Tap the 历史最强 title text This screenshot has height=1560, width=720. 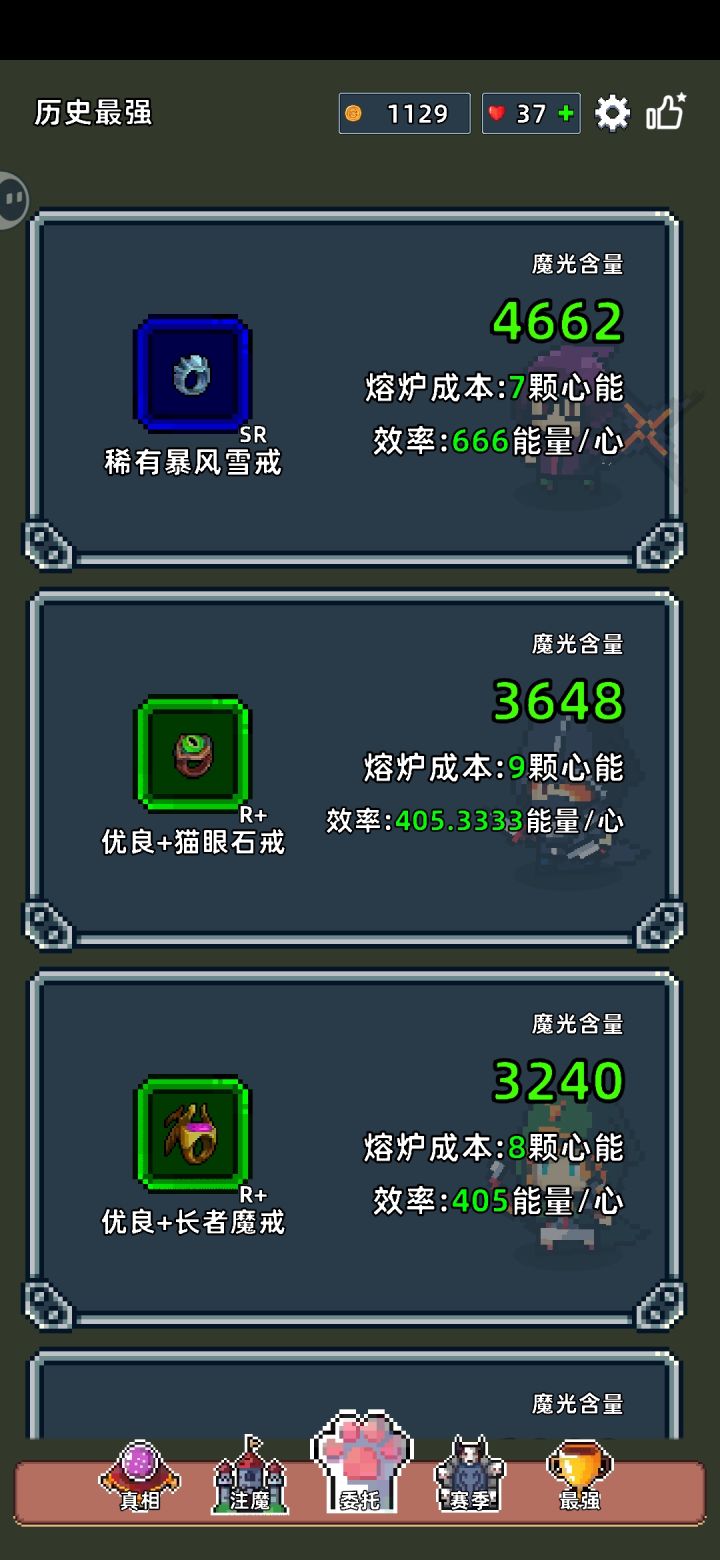pyautogui.click(x=90, y=114)
